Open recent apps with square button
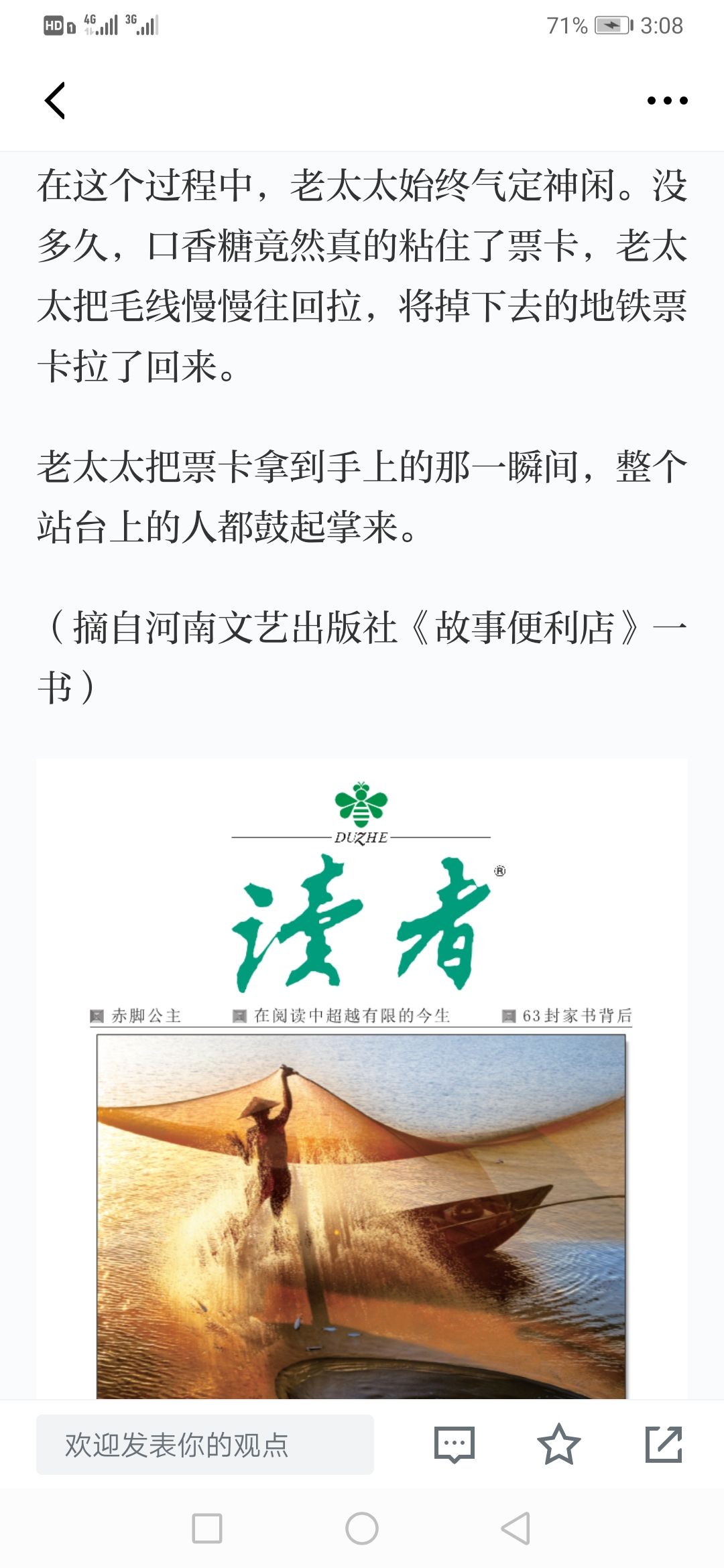The image size is (724, 1568). pyautogui.click(x=207, y=1528)
